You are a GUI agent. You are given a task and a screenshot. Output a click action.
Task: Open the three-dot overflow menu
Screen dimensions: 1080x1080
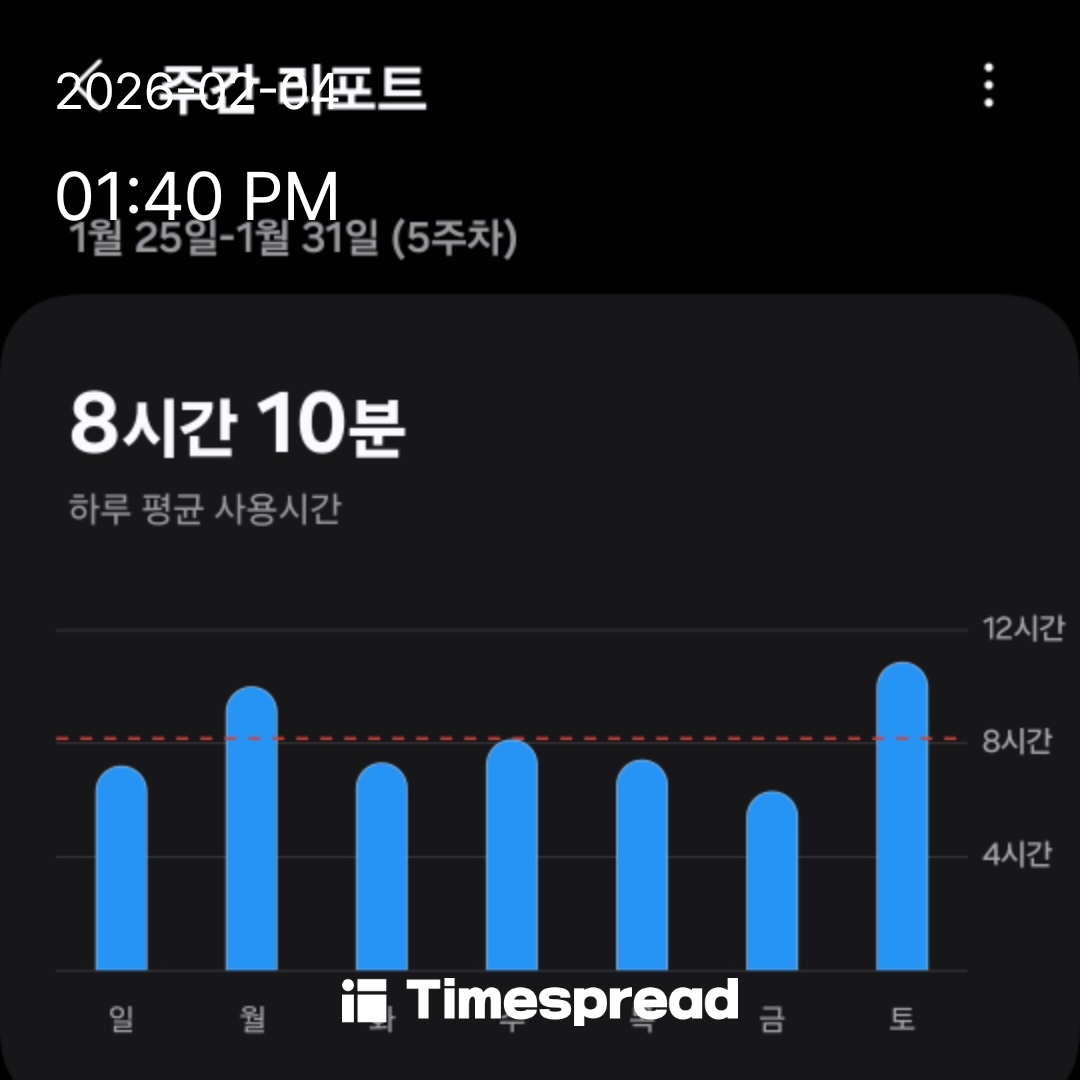pyautogui.click(x=988, y=86)
